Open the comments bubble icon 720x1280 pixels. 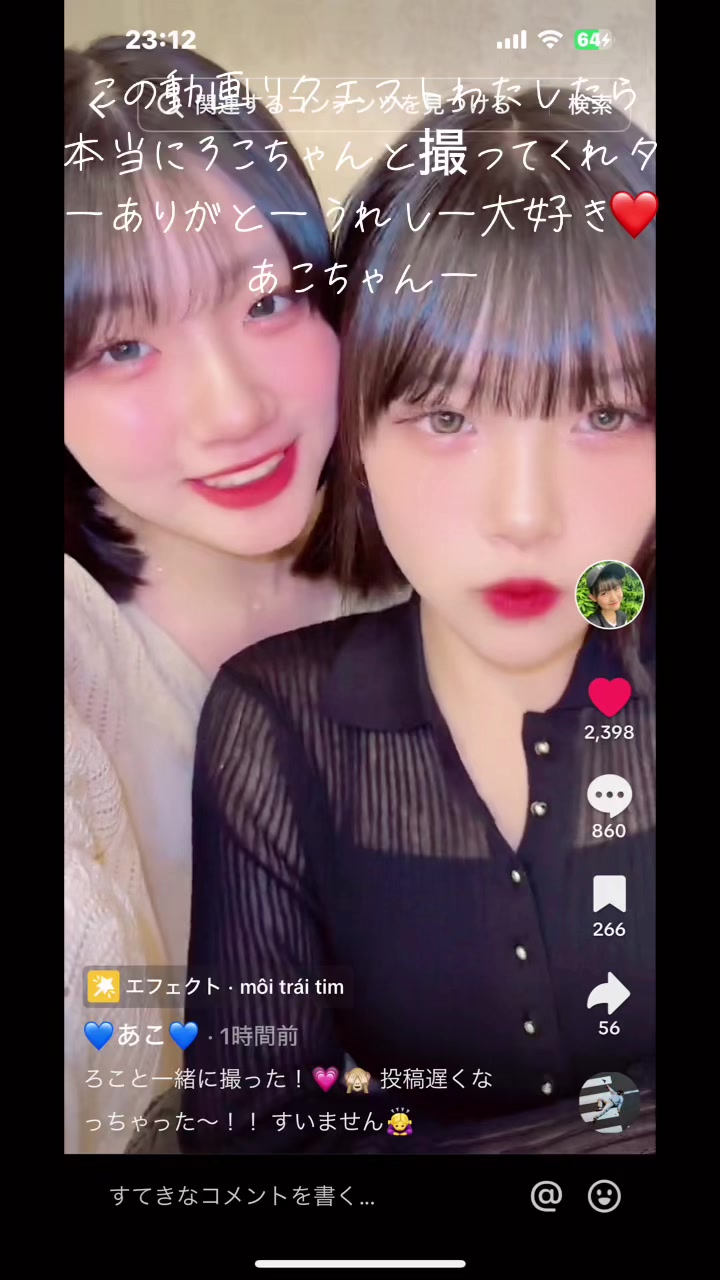click(609, 796)
